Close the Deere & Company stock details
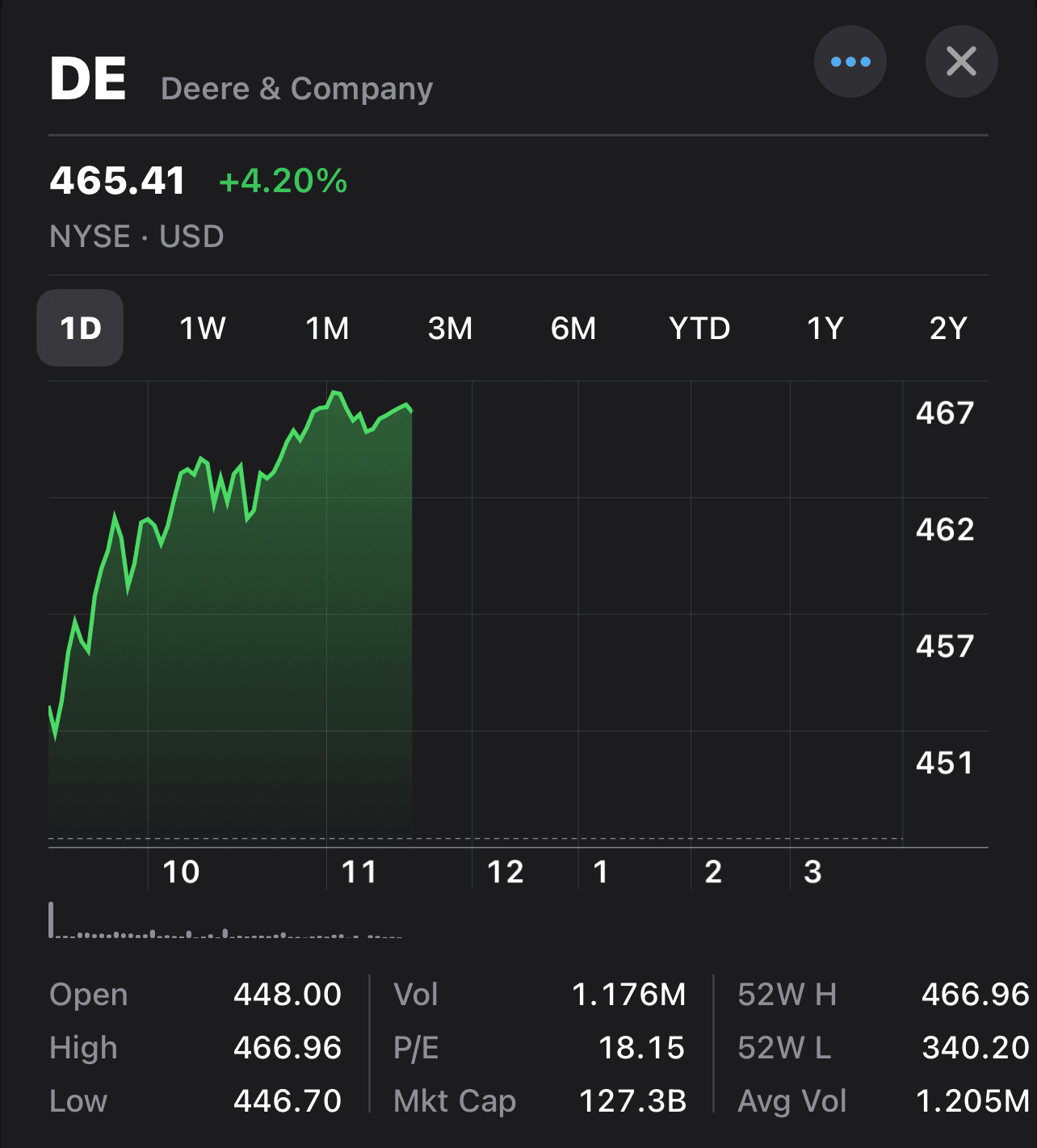 pyautogui.click(x=961, y=61)
